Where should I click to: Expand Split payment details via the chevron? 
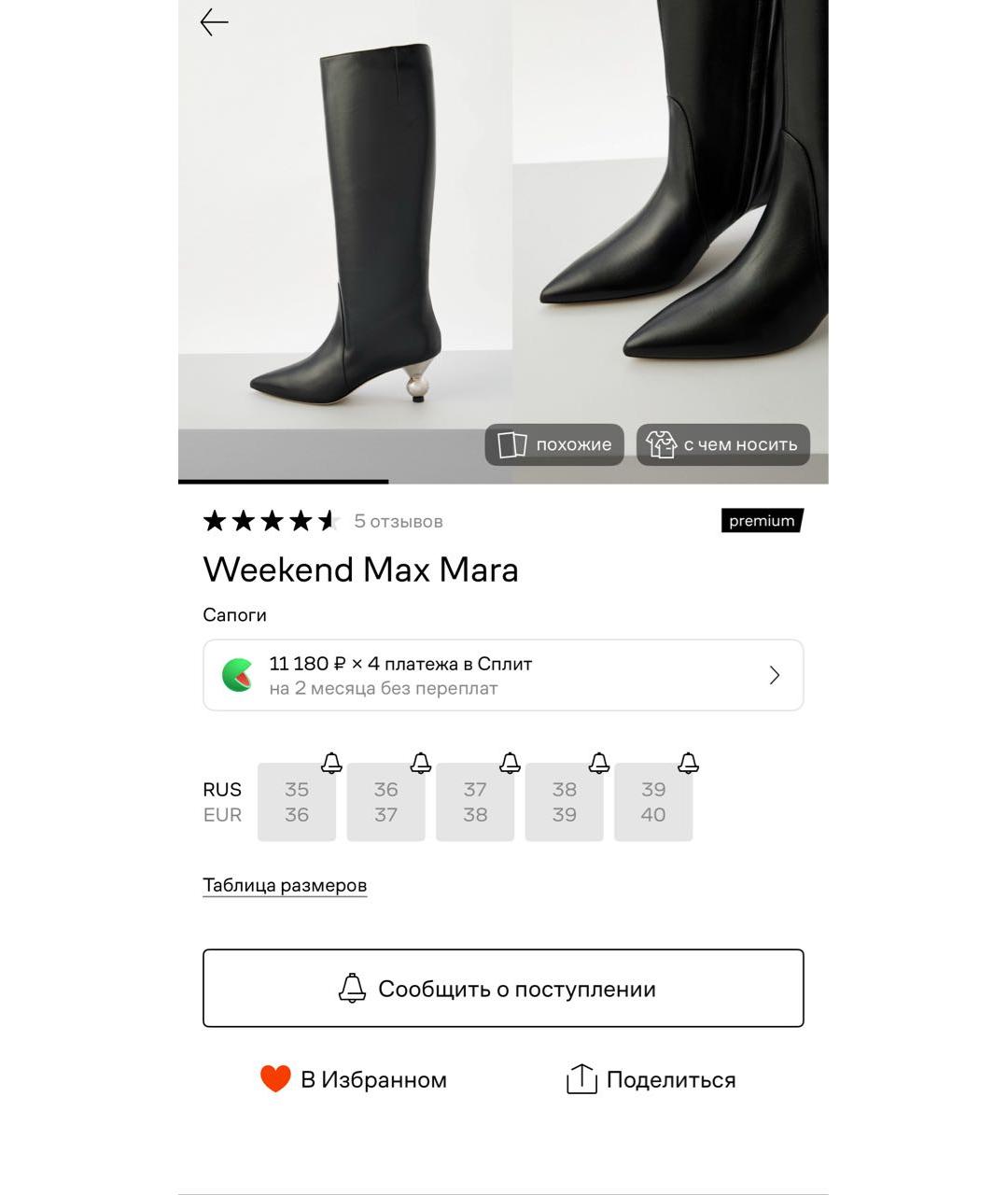[773, 675]
